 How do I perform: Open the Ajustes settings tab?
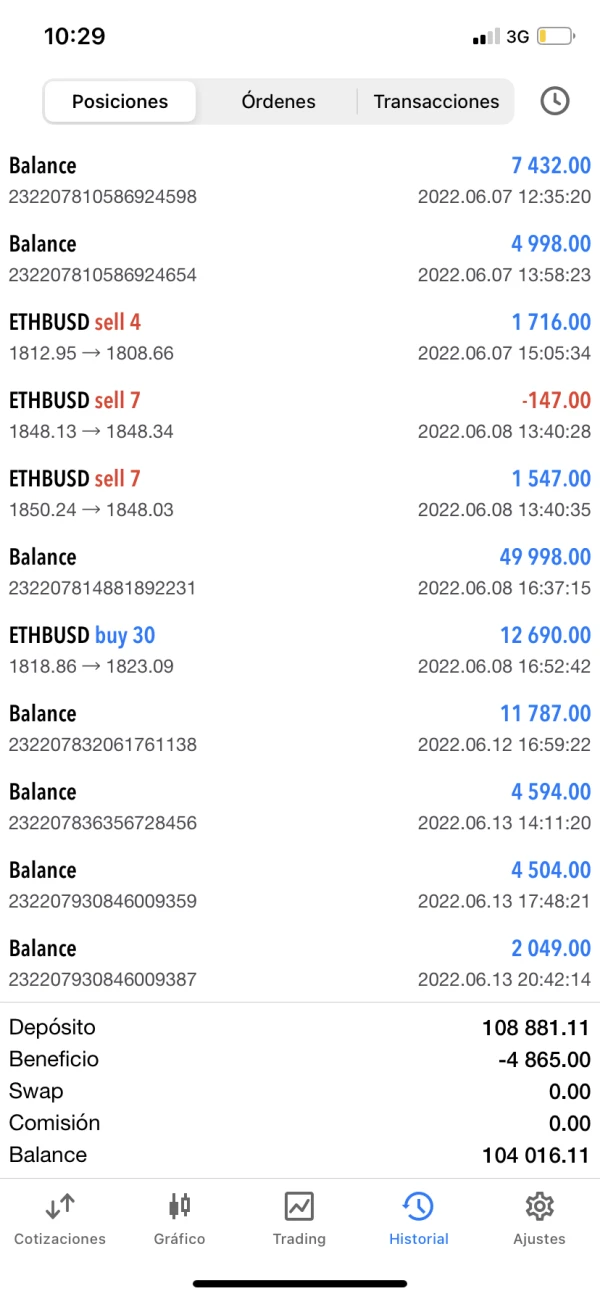point(539,1218)
